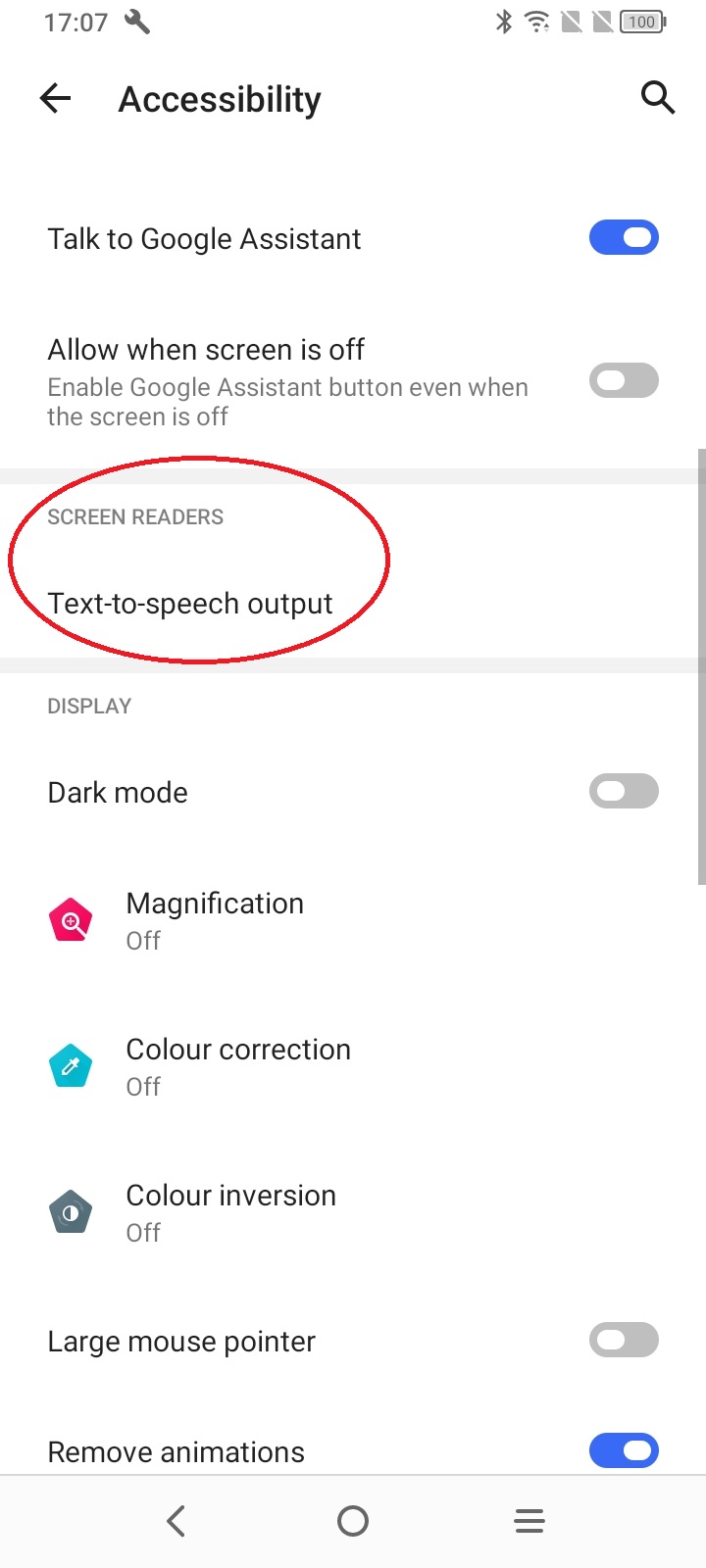Open Colour correction settings
This screenshot has height=1568, width=706.
click(x=238, y=1066)
